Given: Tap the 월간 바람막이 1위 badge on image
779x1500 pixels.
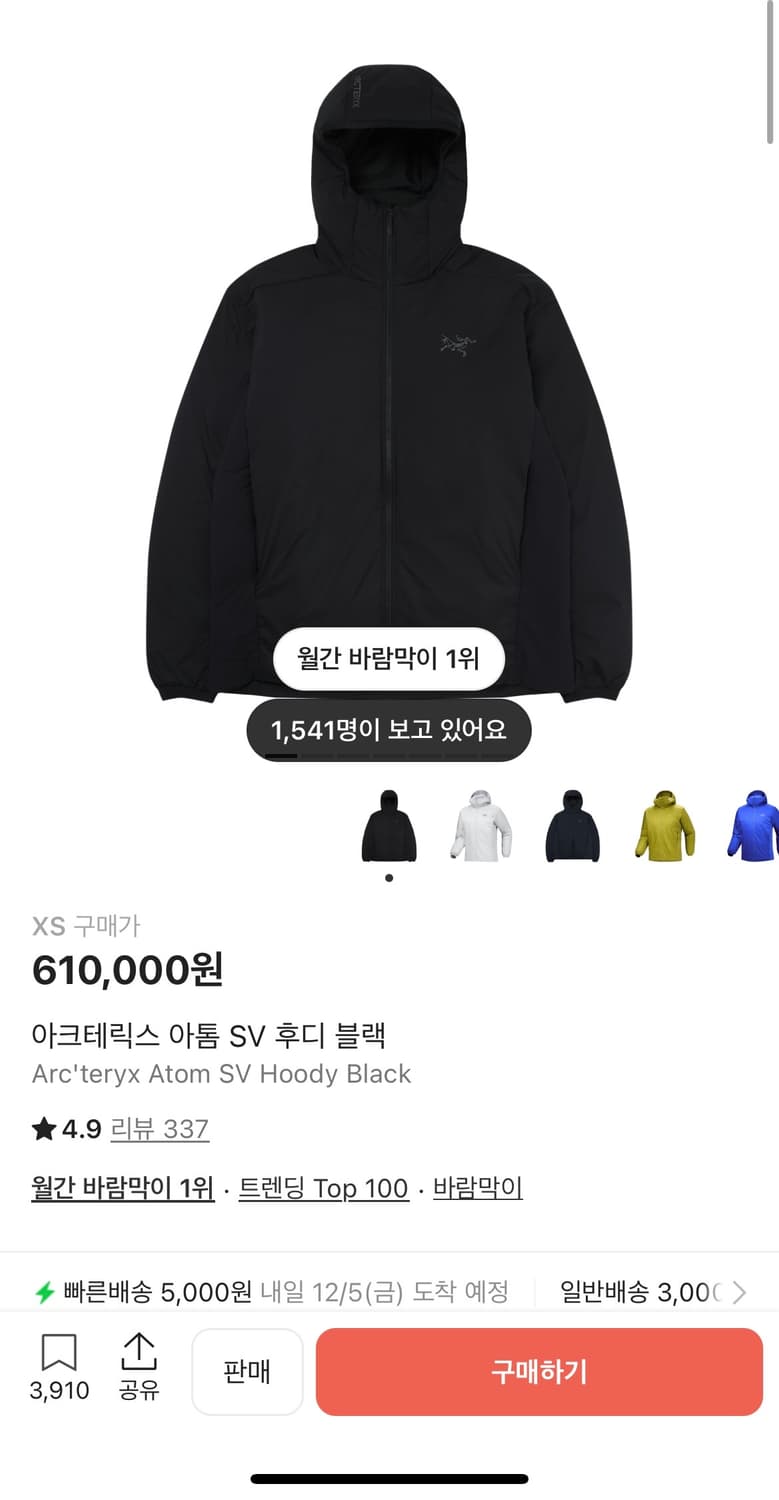Looking at the screenshot, I should [x=389, y=659].
